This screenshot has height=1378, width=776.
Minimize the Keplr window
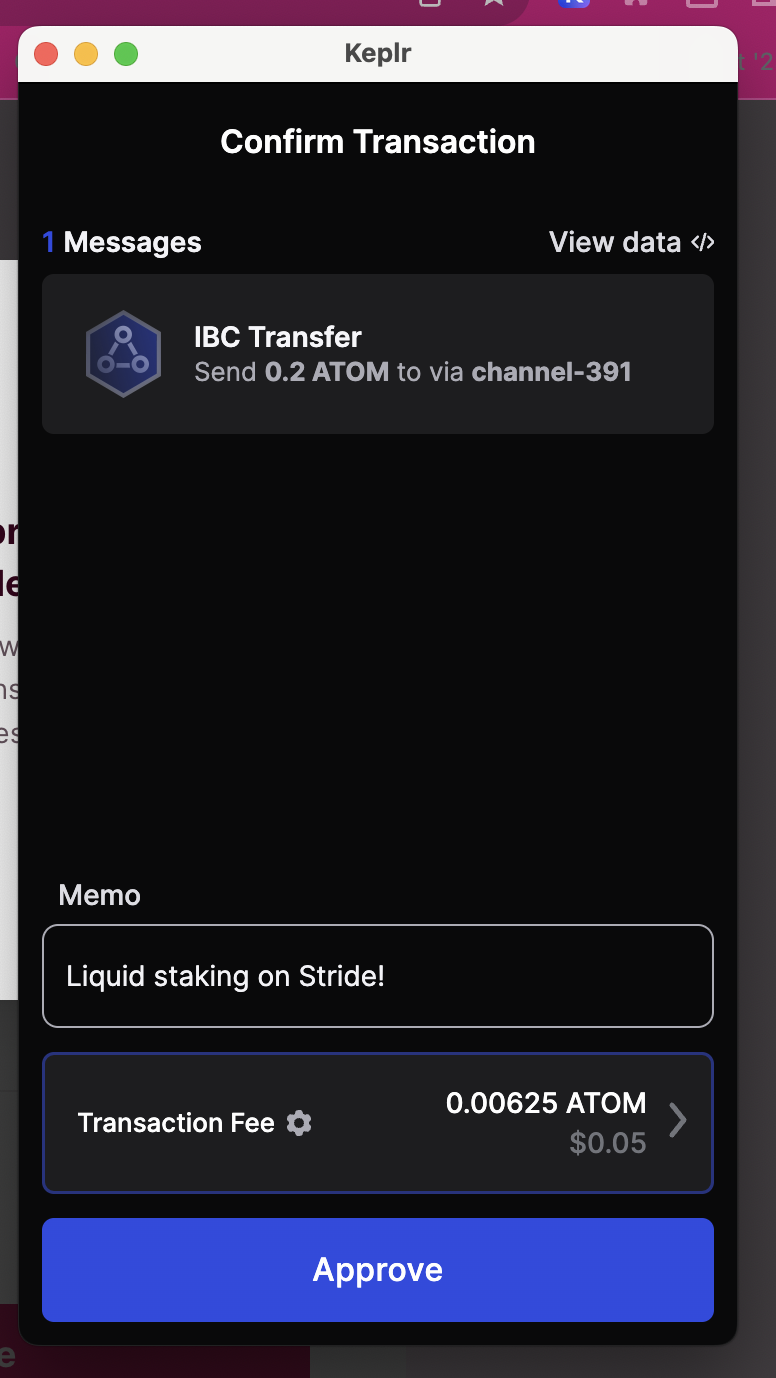click(86, 54)
